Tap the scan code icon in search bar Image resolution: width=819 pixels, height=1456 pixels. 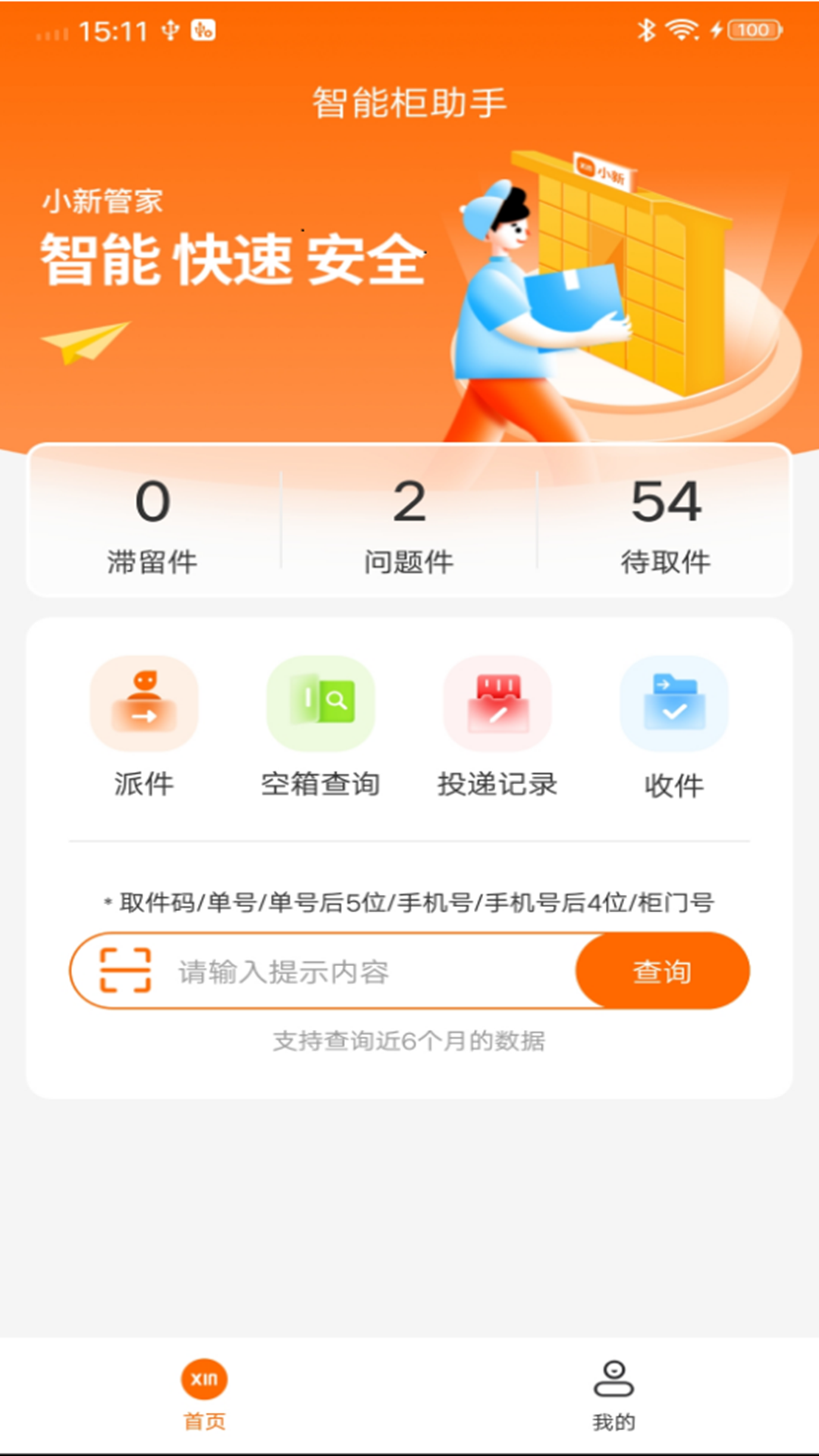[124, 969]
